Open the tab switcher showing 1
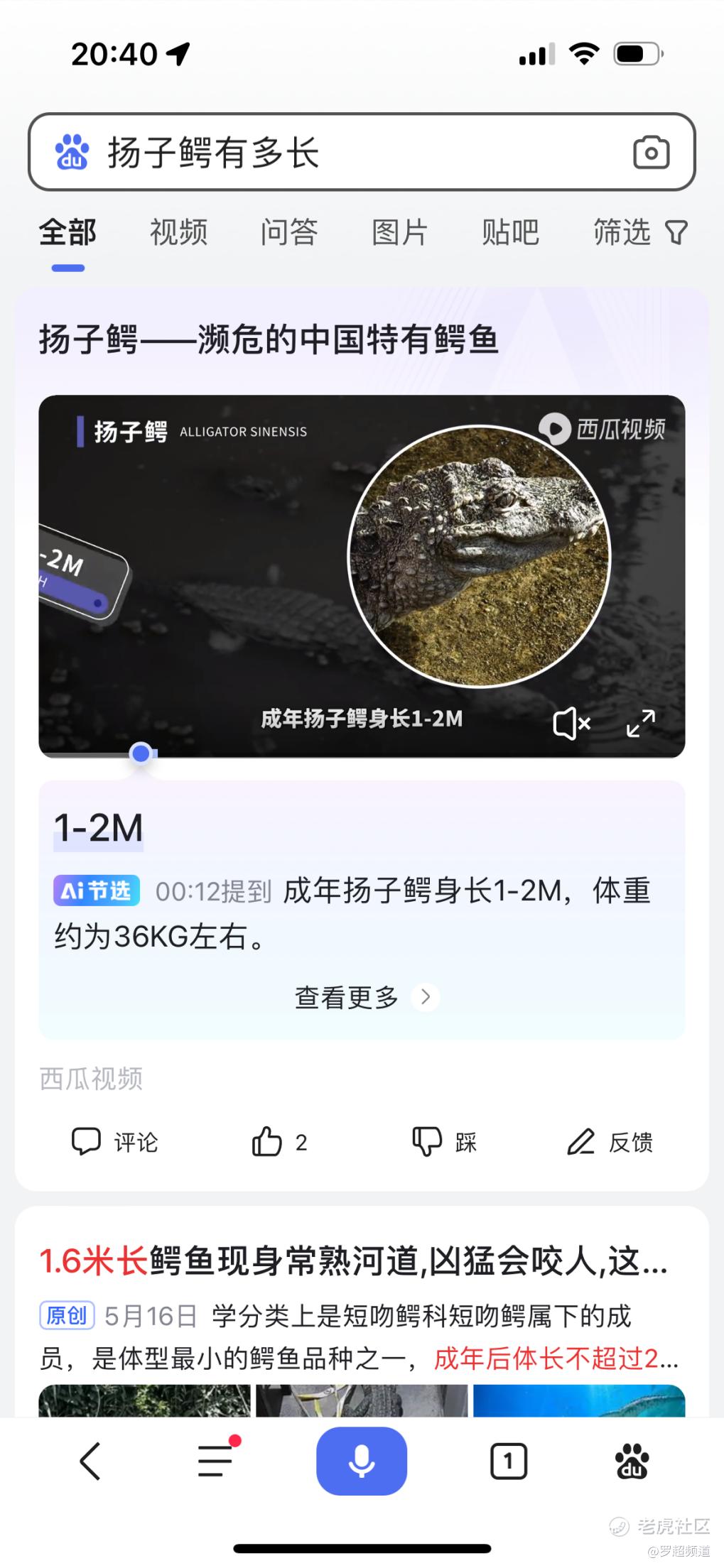The width and height of the screenshot is (724, 1568). [x=508, y=1461]
